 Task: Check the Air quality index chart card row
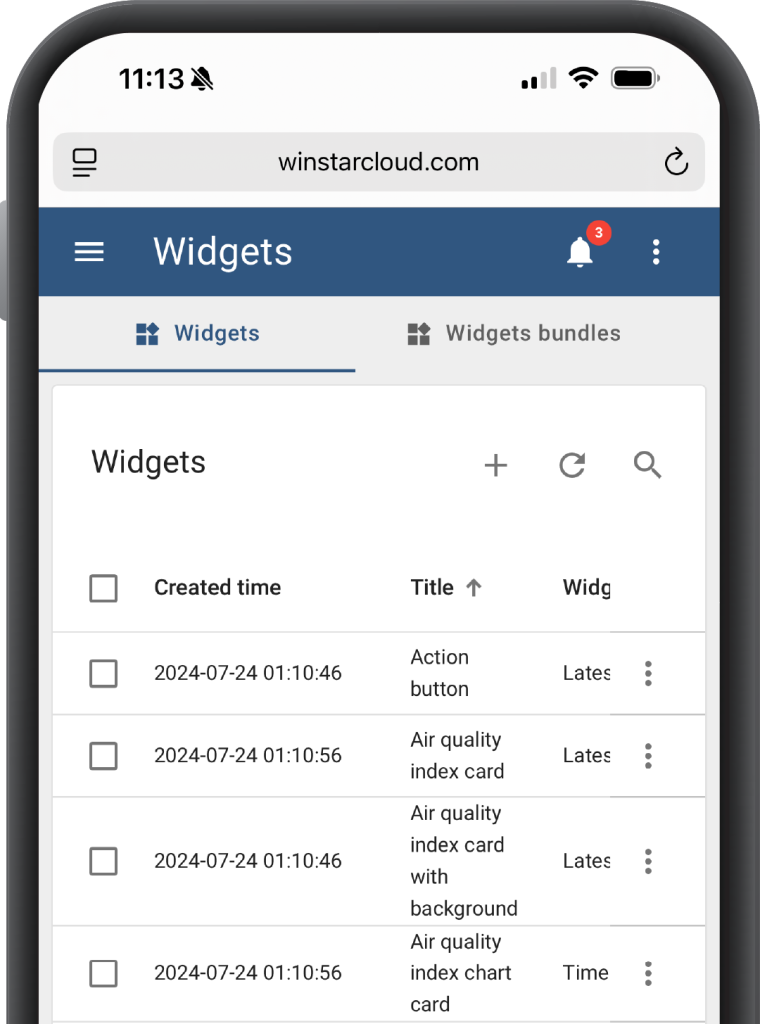[103, 973]
